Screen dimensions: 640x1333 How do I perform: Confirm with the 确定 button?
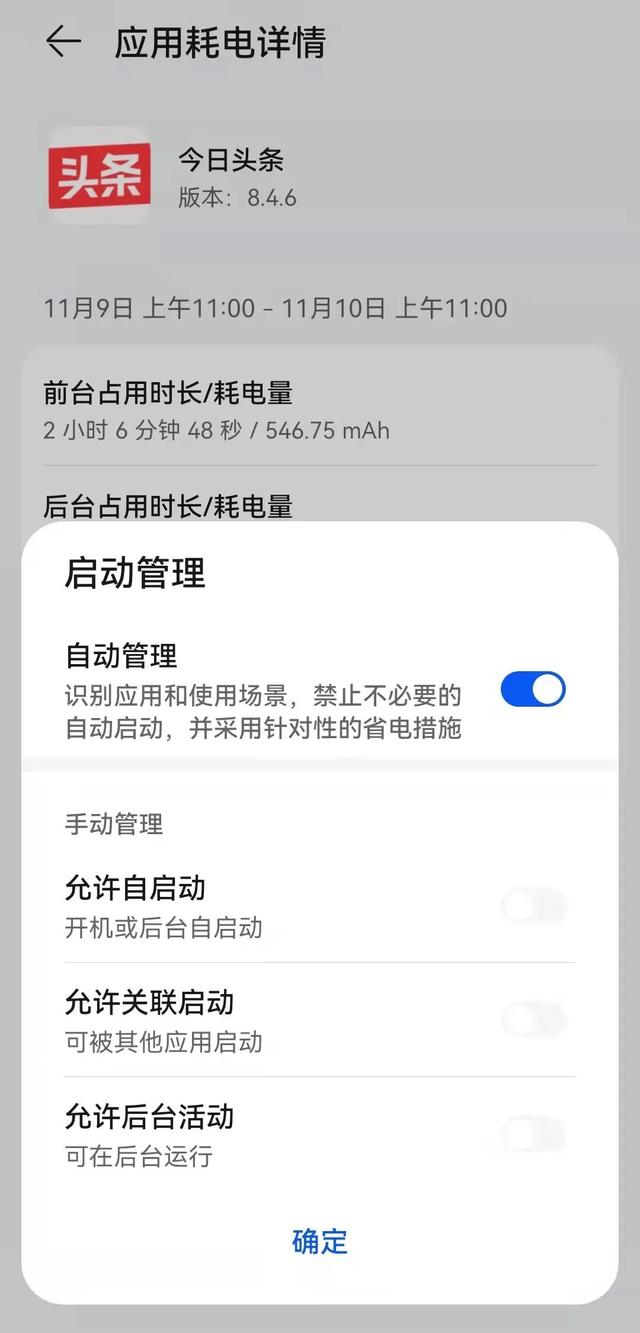click(320, 1241)
